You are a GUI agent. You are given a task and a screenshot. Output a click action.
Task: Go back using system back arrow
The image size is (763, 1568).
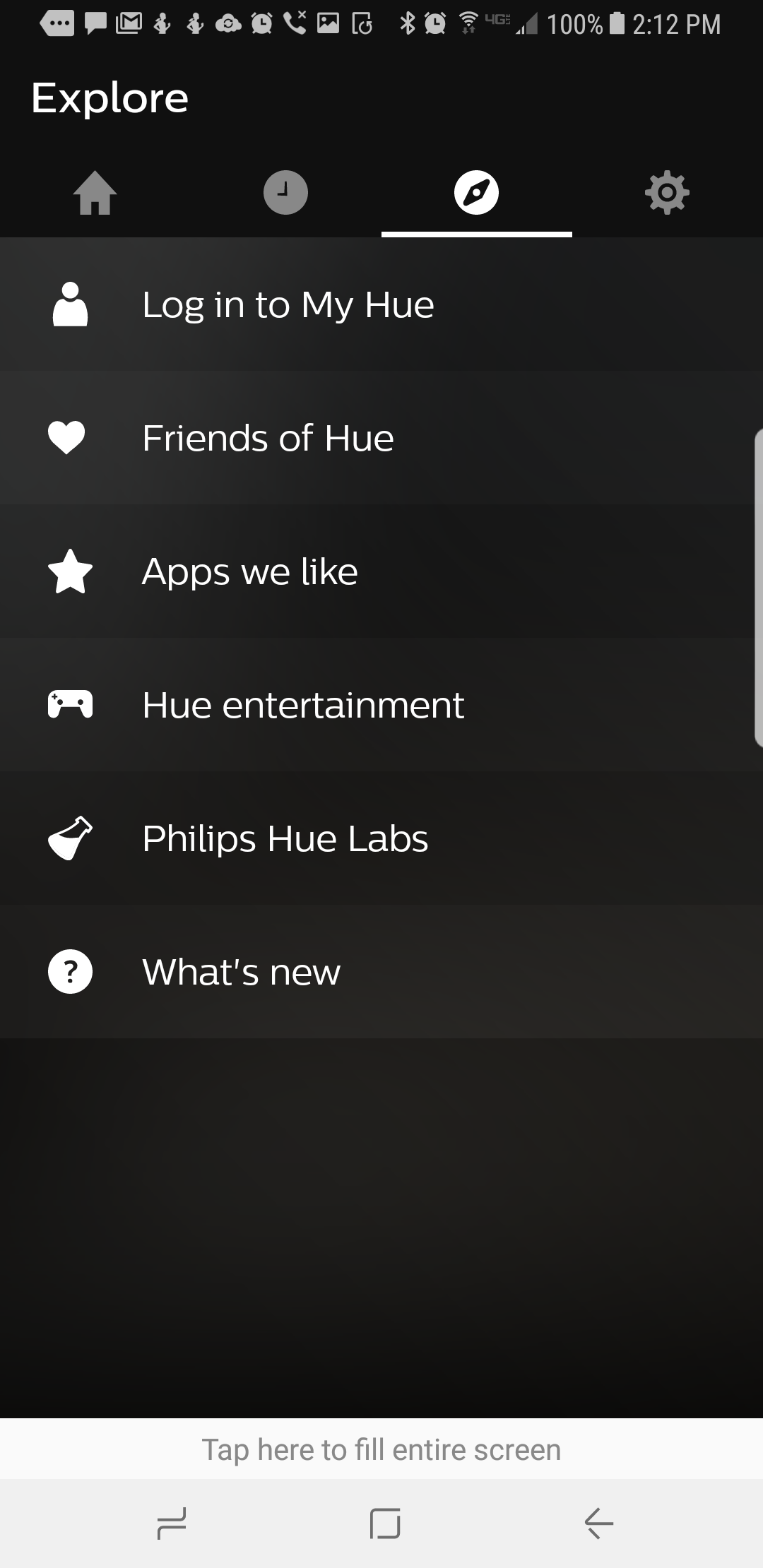click(598, 1523)
